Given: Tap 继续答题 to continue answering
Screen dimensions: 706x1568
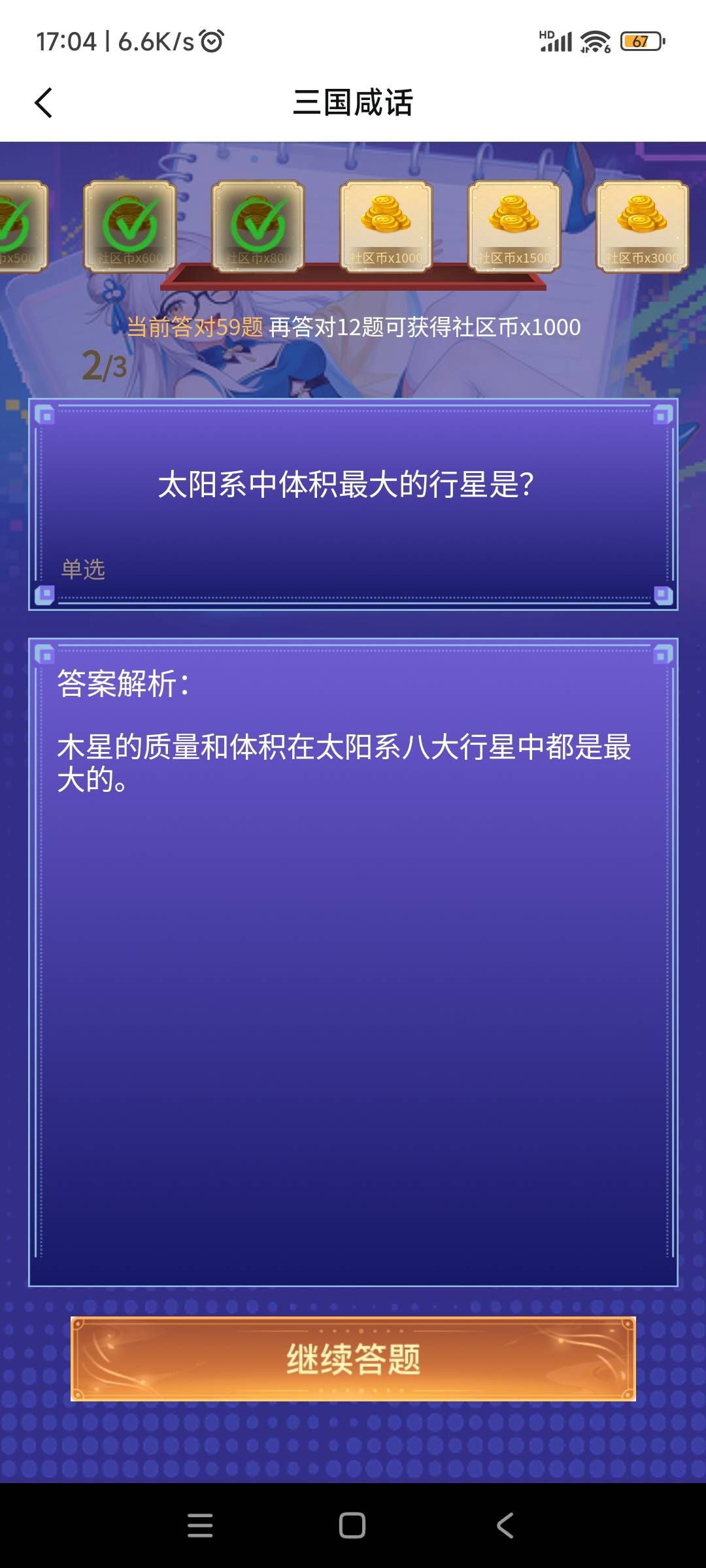Looking at the screenshot, I should coord(353,1359).
